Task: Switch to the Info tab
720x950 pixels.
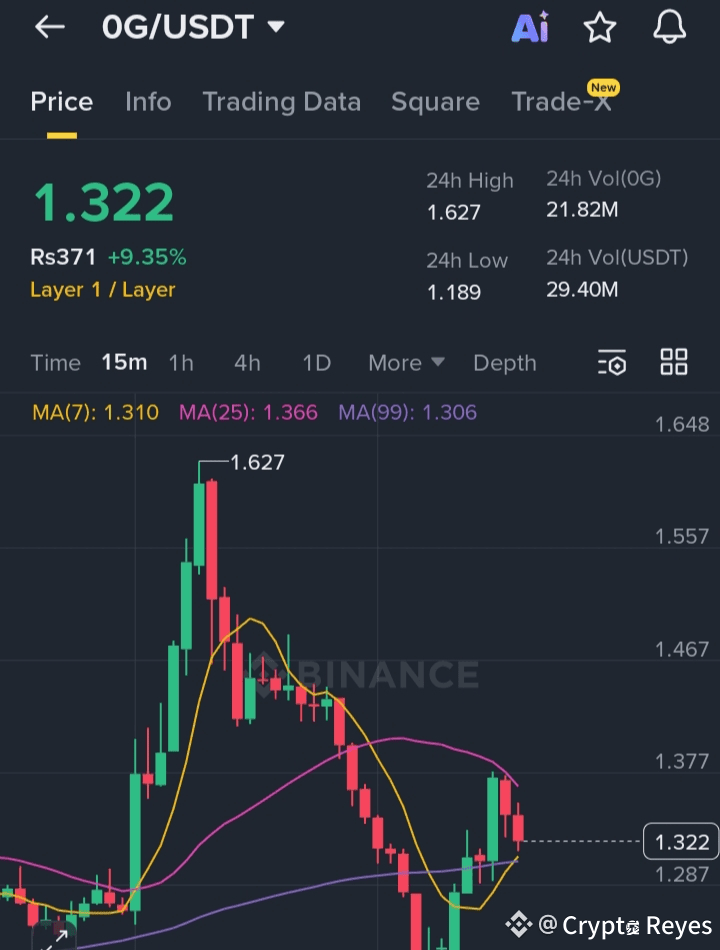Action: coord(148,102)
